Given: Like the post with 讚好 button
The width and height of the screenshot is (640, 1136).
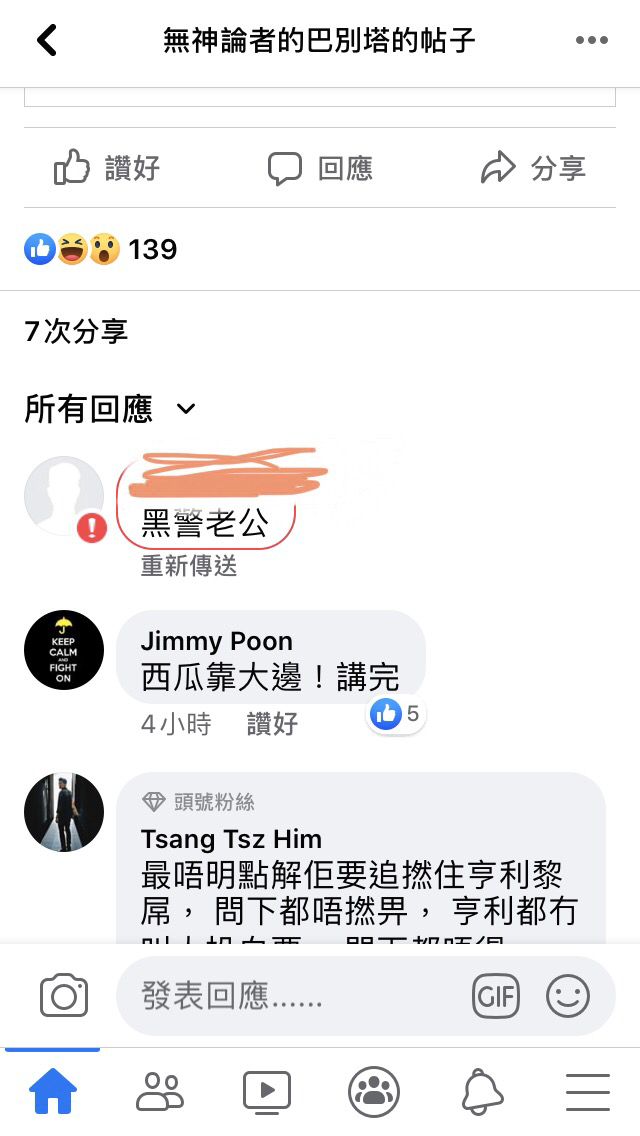Looking at the screenshot, I should (x=107, y=168).
